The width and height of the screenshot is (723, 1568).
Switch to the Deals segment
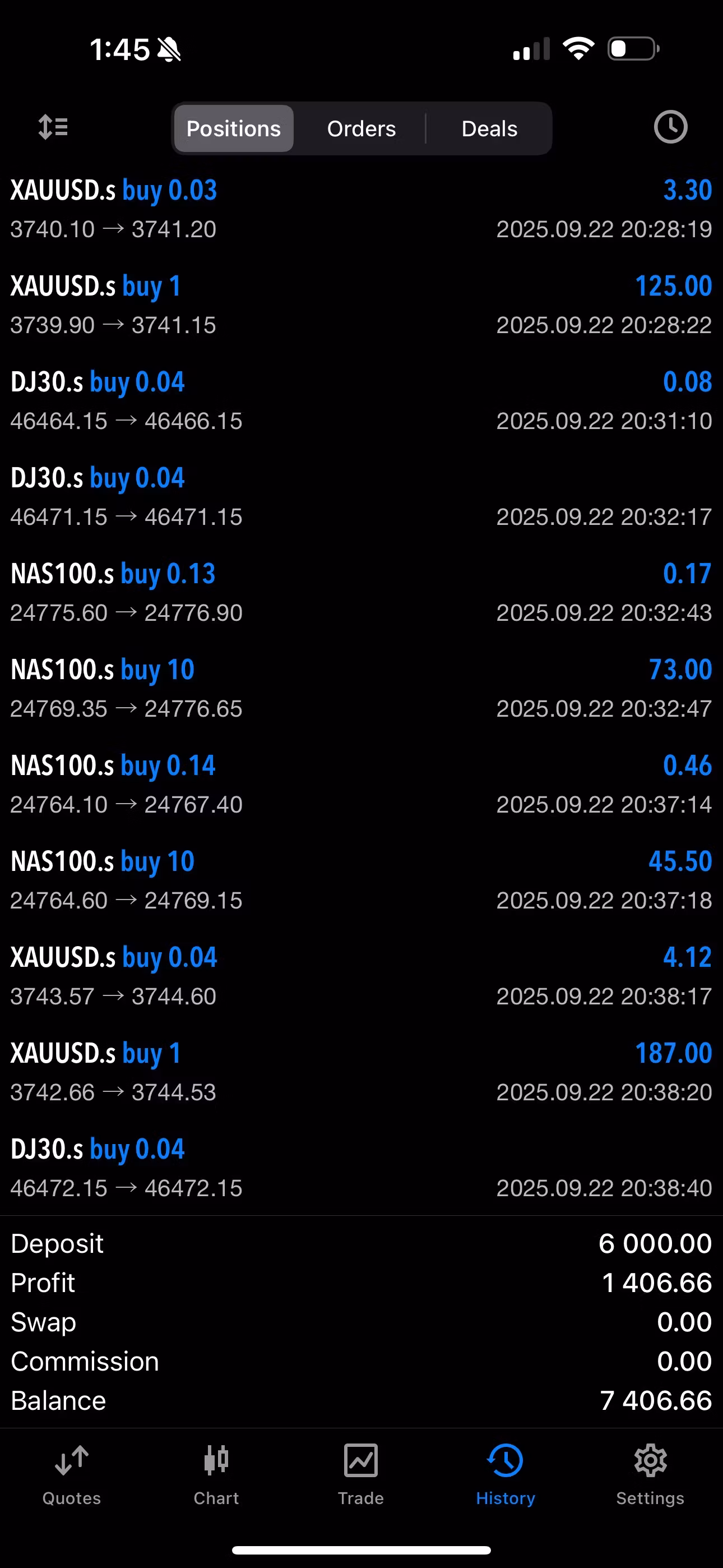(489, 128)
